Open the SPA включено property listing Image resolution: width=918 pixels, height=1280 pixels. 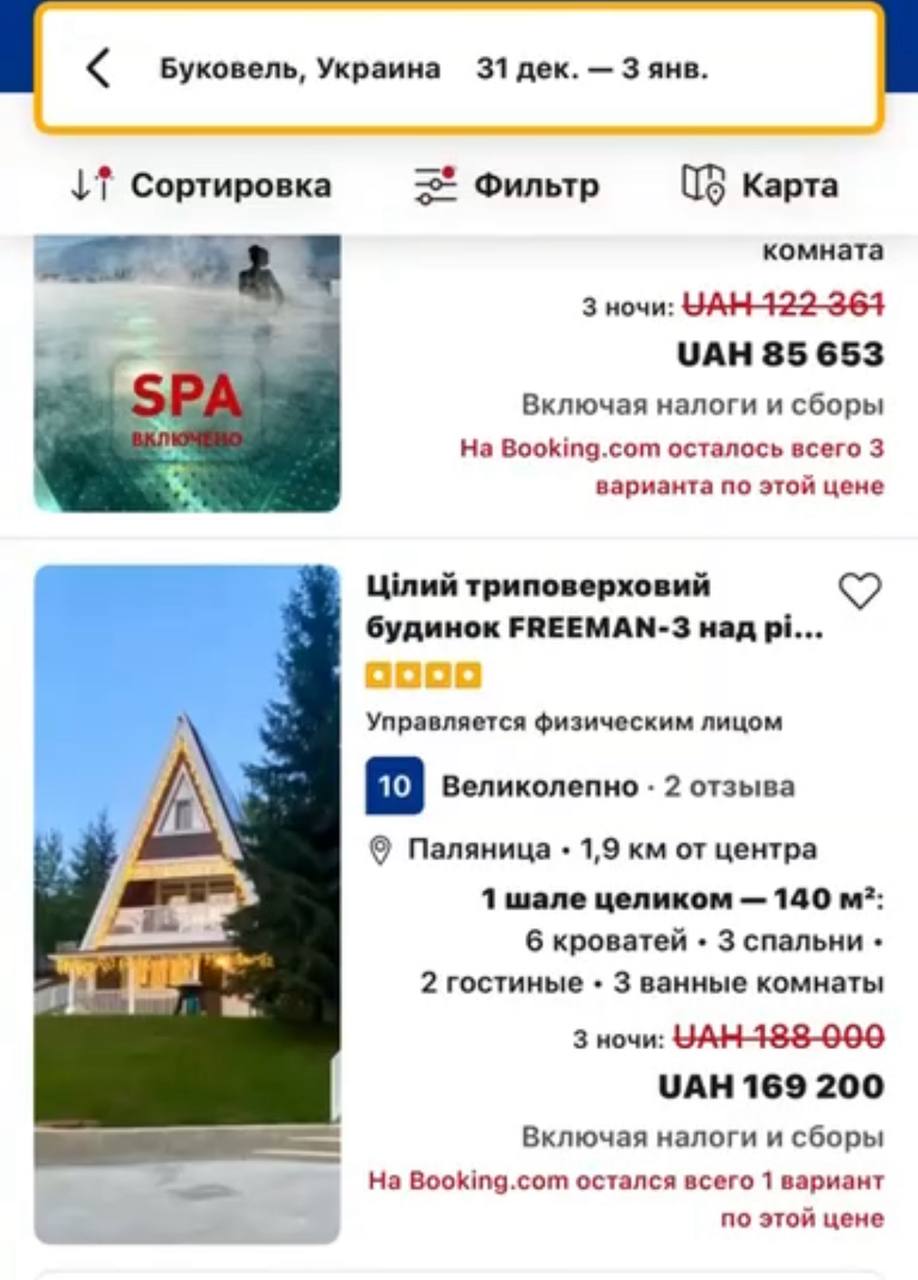(x=187, y=375)
